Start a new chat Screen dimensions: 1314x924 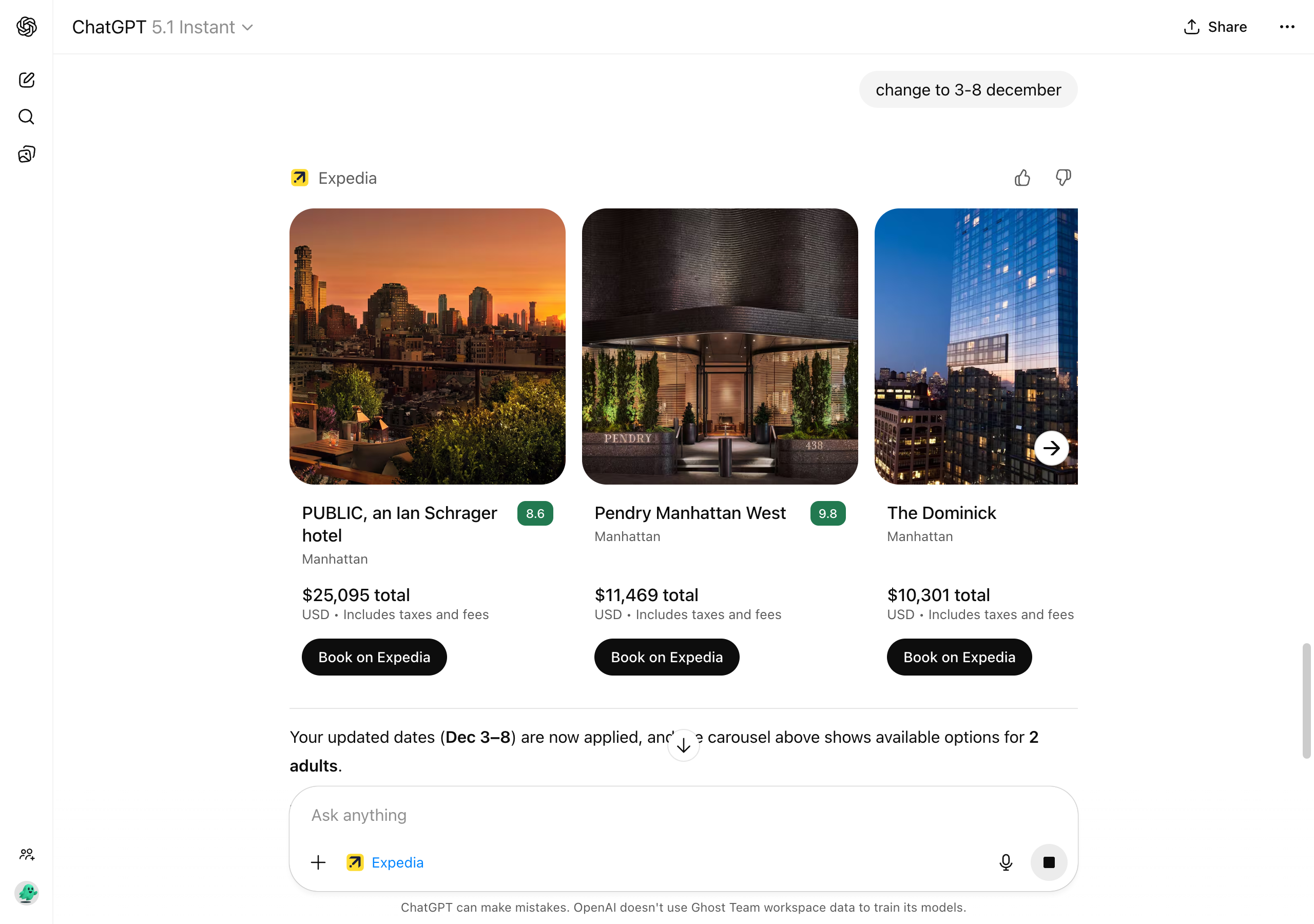26,80
